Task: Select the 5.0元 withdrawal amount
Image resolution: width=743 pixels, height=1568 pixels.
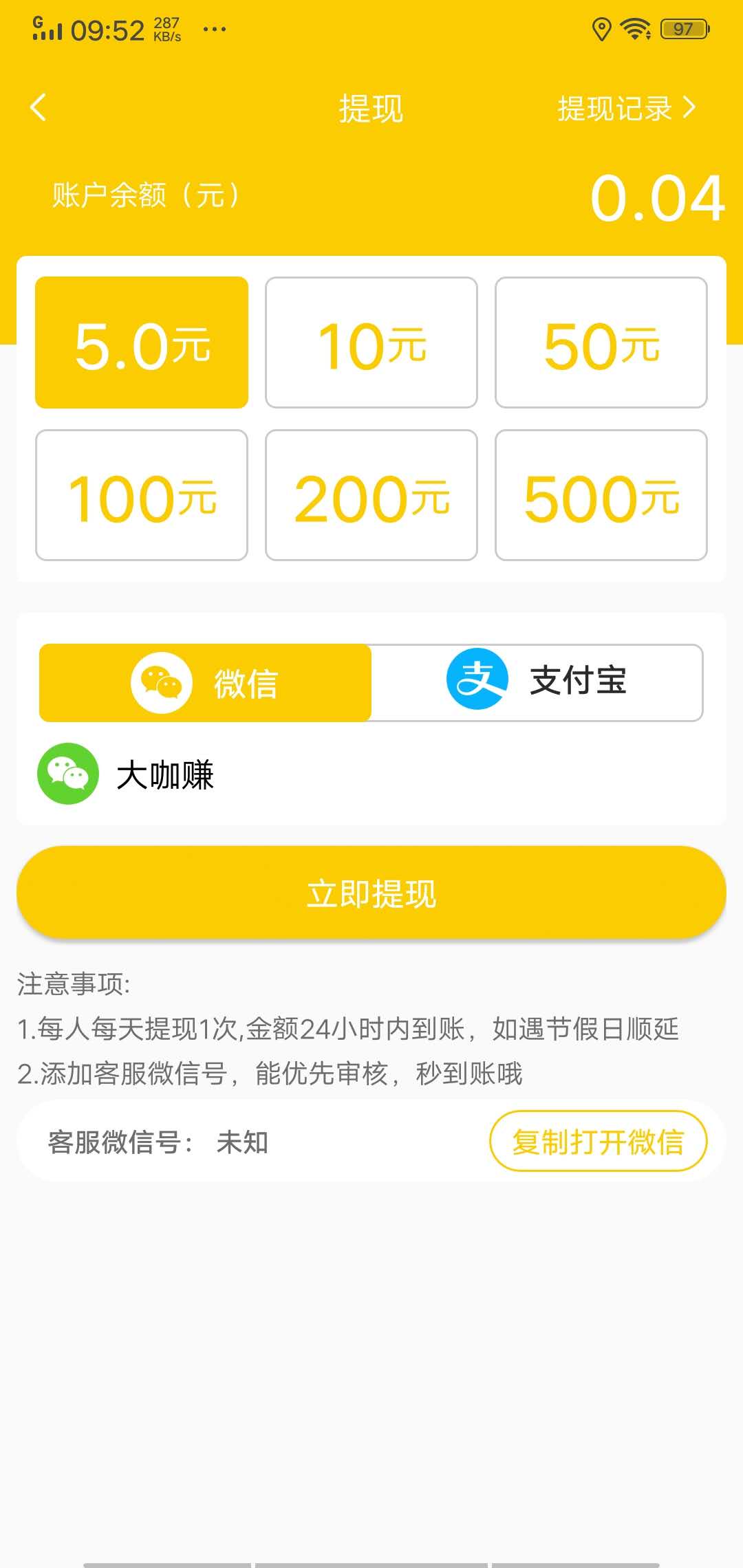Action: coord(142,340)
